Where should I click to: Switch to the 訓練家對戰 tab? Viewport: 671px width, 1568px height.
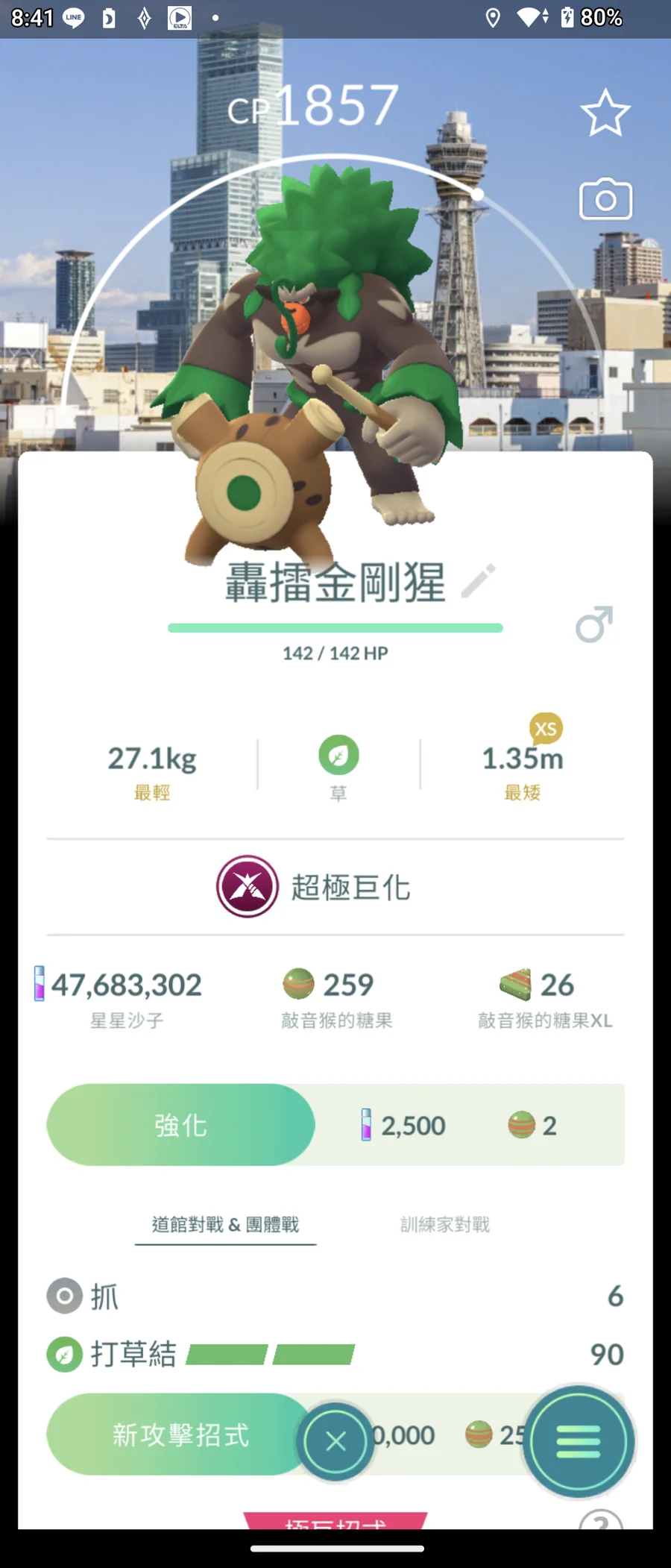pyautogui.click(x=444, y=1224)
